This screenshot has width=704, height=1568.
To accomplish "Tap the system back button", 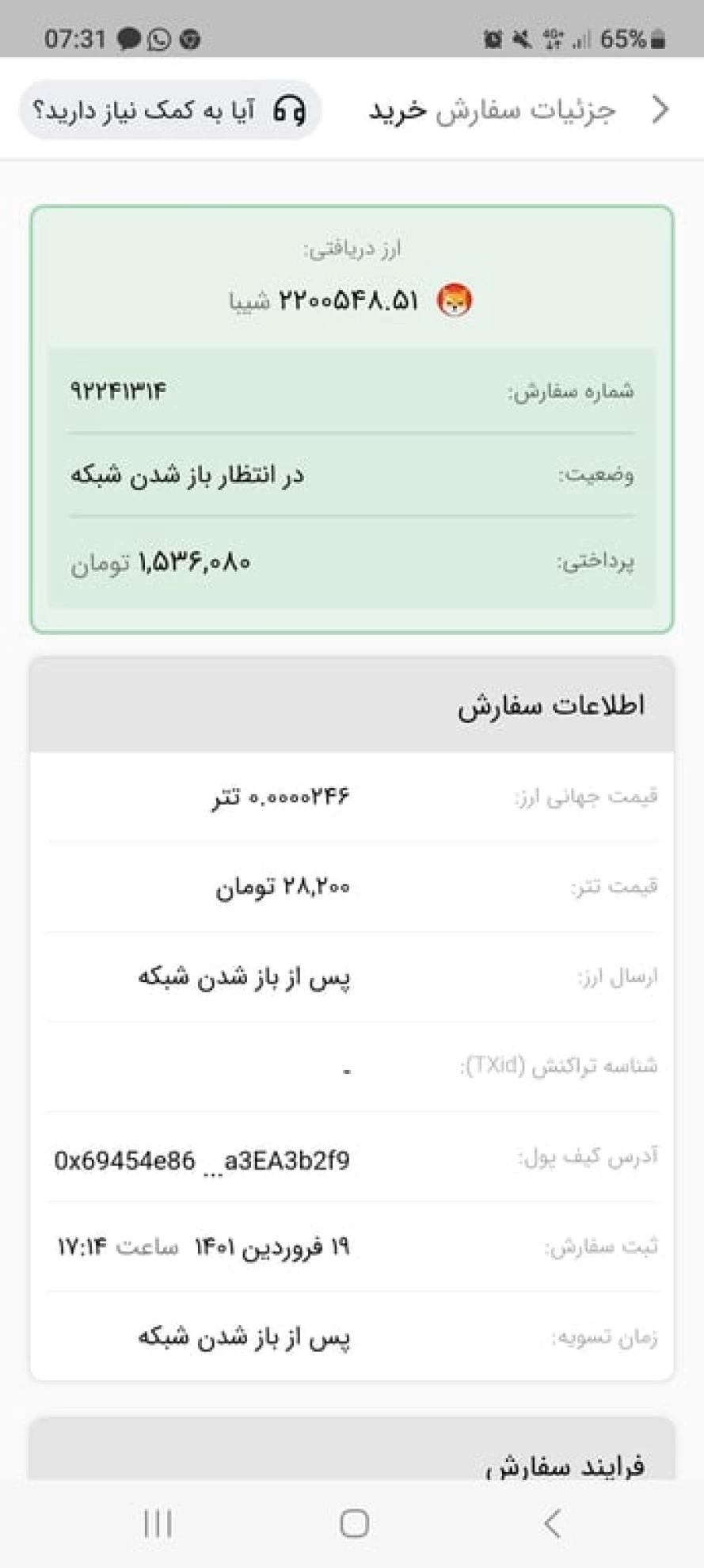I will 553,1522.
